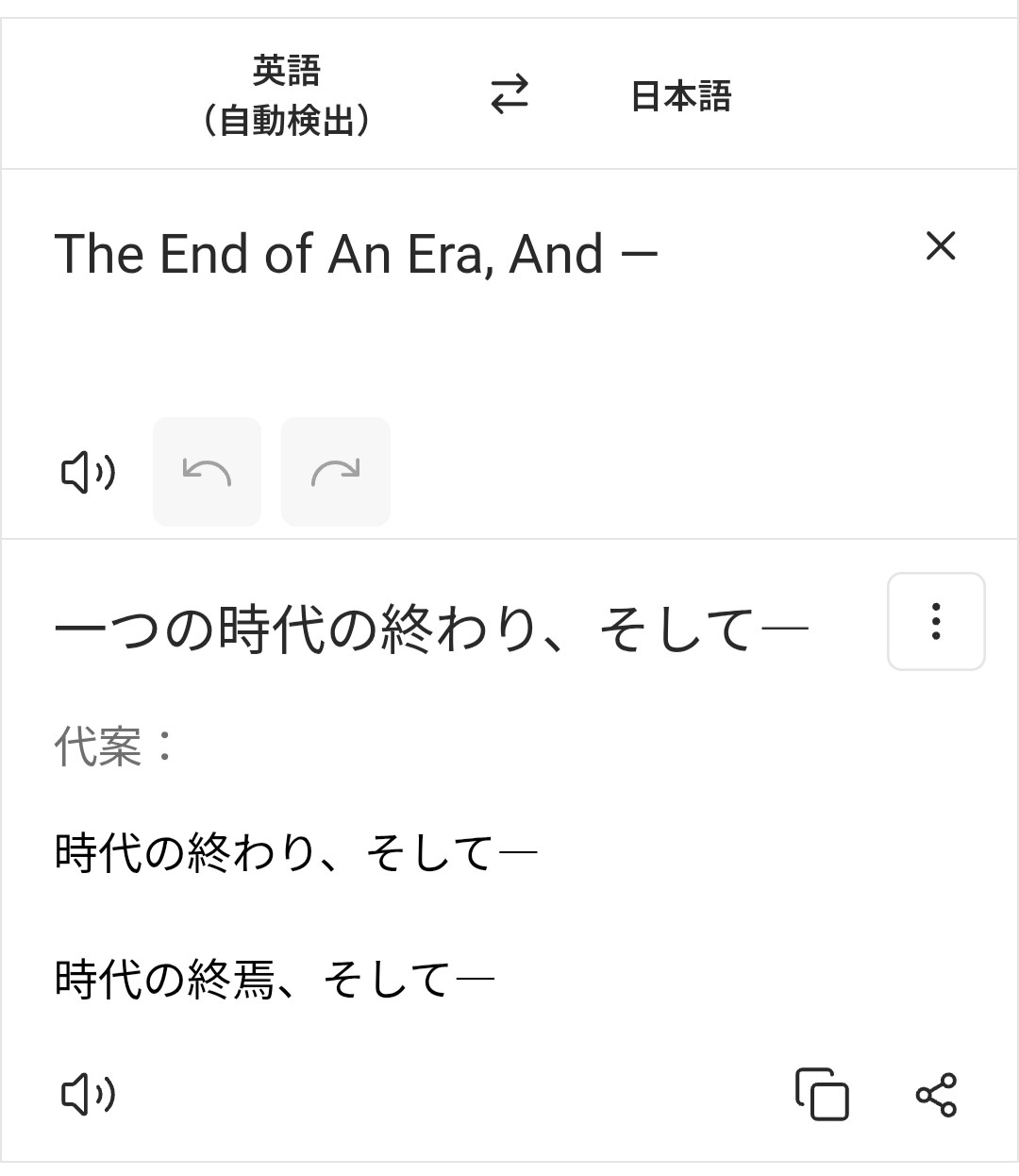Screen dimensions: 1019x1176
Task: Clear the entered source text
Action: pos(941,246)
